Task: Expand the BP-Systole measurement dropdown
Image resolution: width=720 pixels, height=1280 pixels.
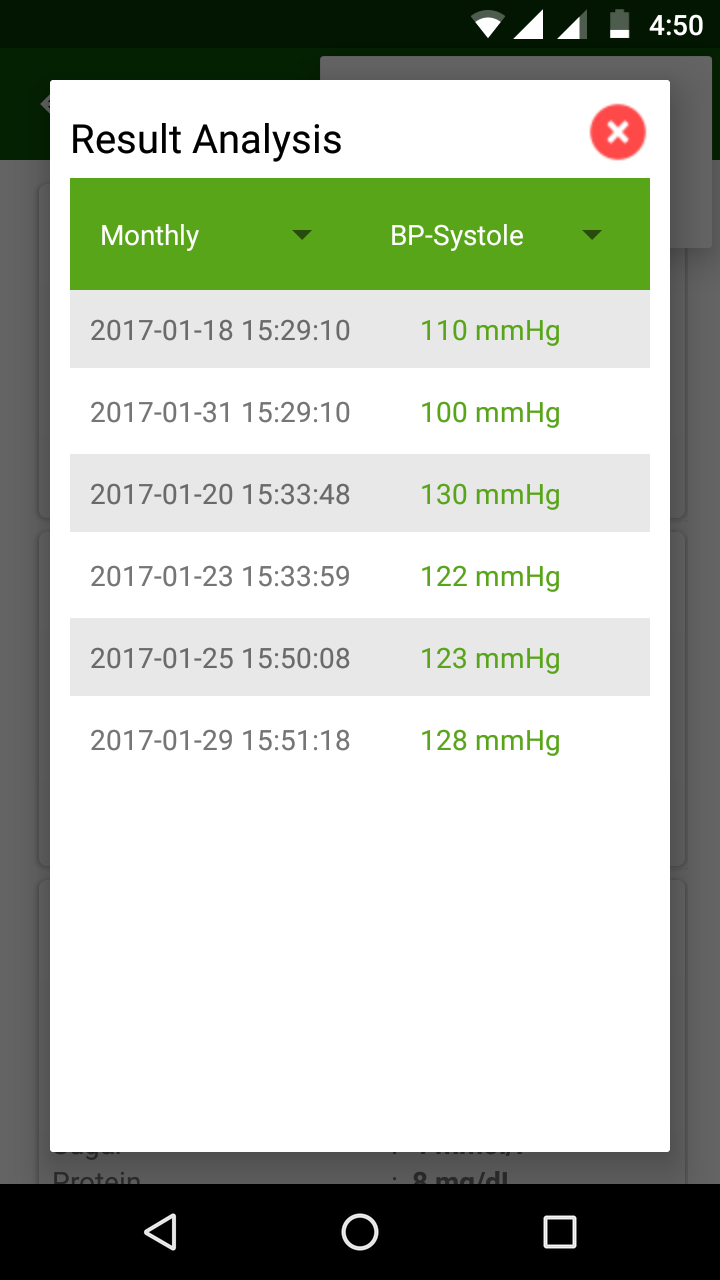Action: coord(496,235)
